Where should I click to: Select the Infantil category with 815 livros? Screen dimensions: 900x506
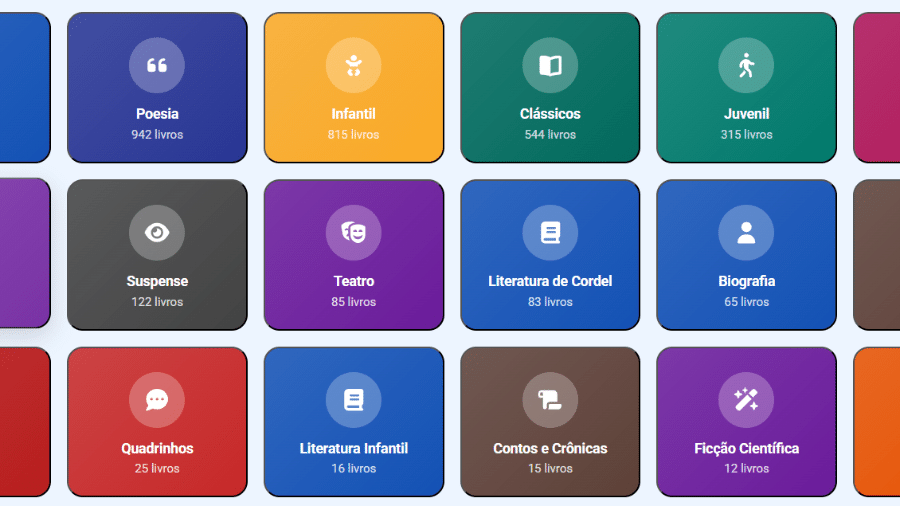(x=353, y=88)
